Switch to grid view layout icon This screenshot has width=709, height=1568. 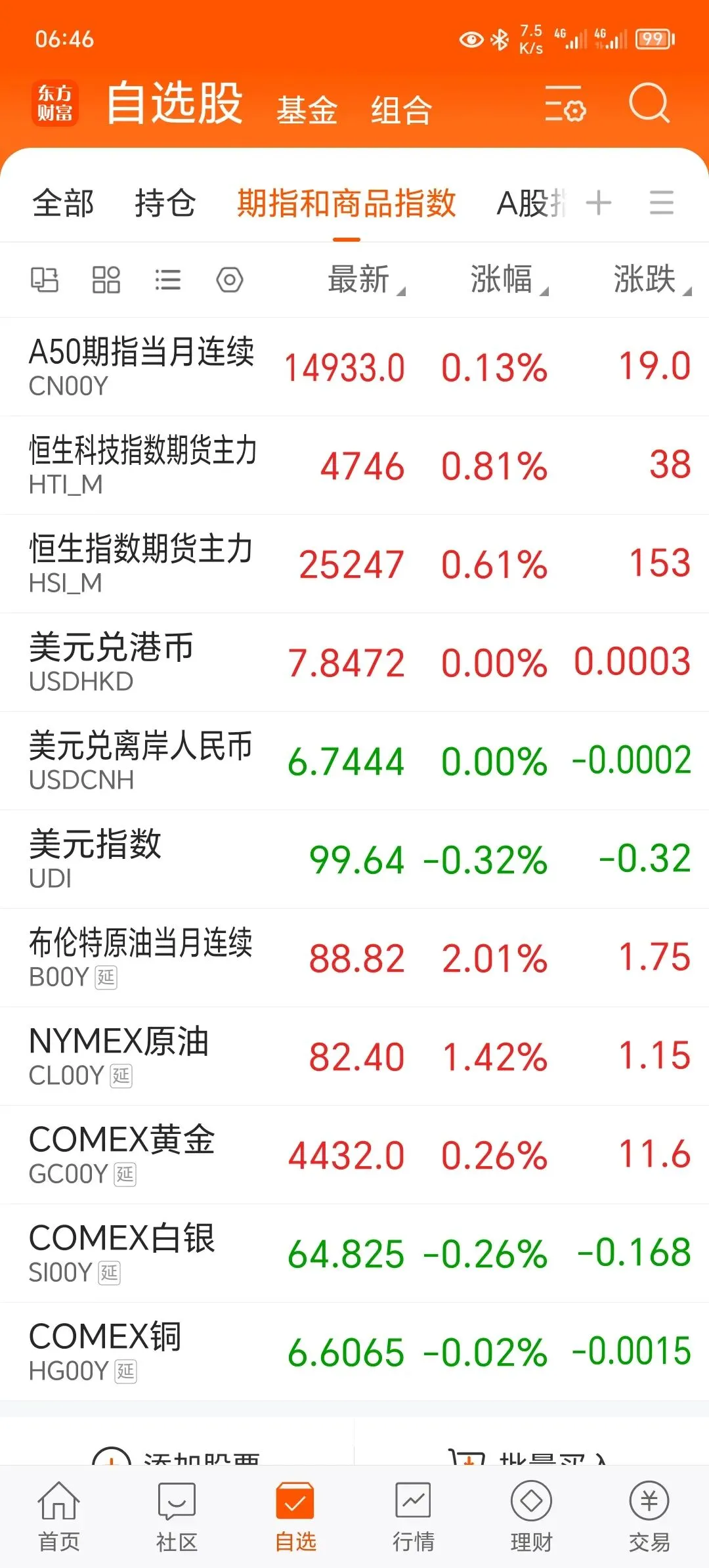tap(106, 280)
